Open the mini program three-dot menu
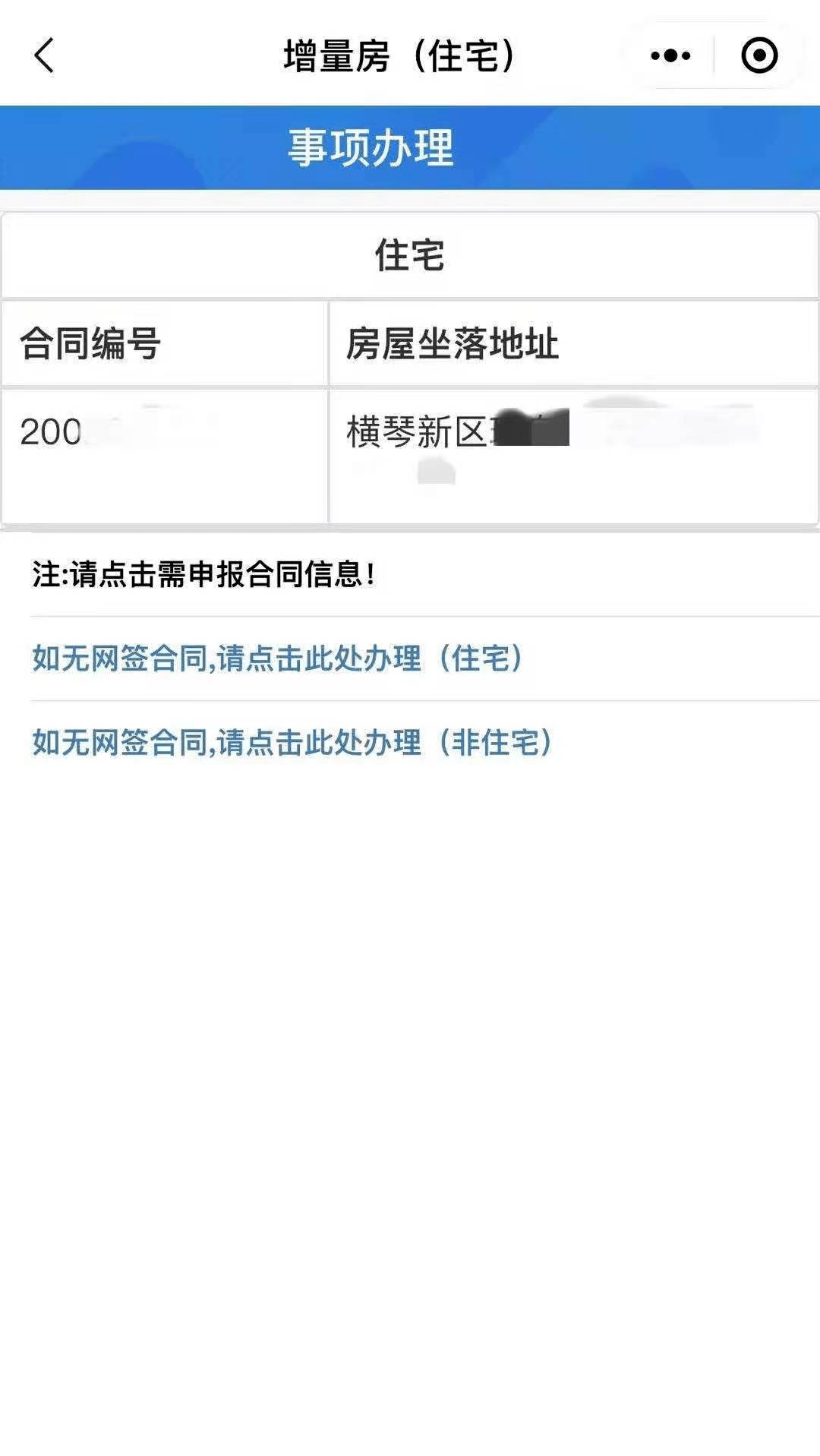The height and width of the screenshot is (1456, 820). (x=670, y=55)
